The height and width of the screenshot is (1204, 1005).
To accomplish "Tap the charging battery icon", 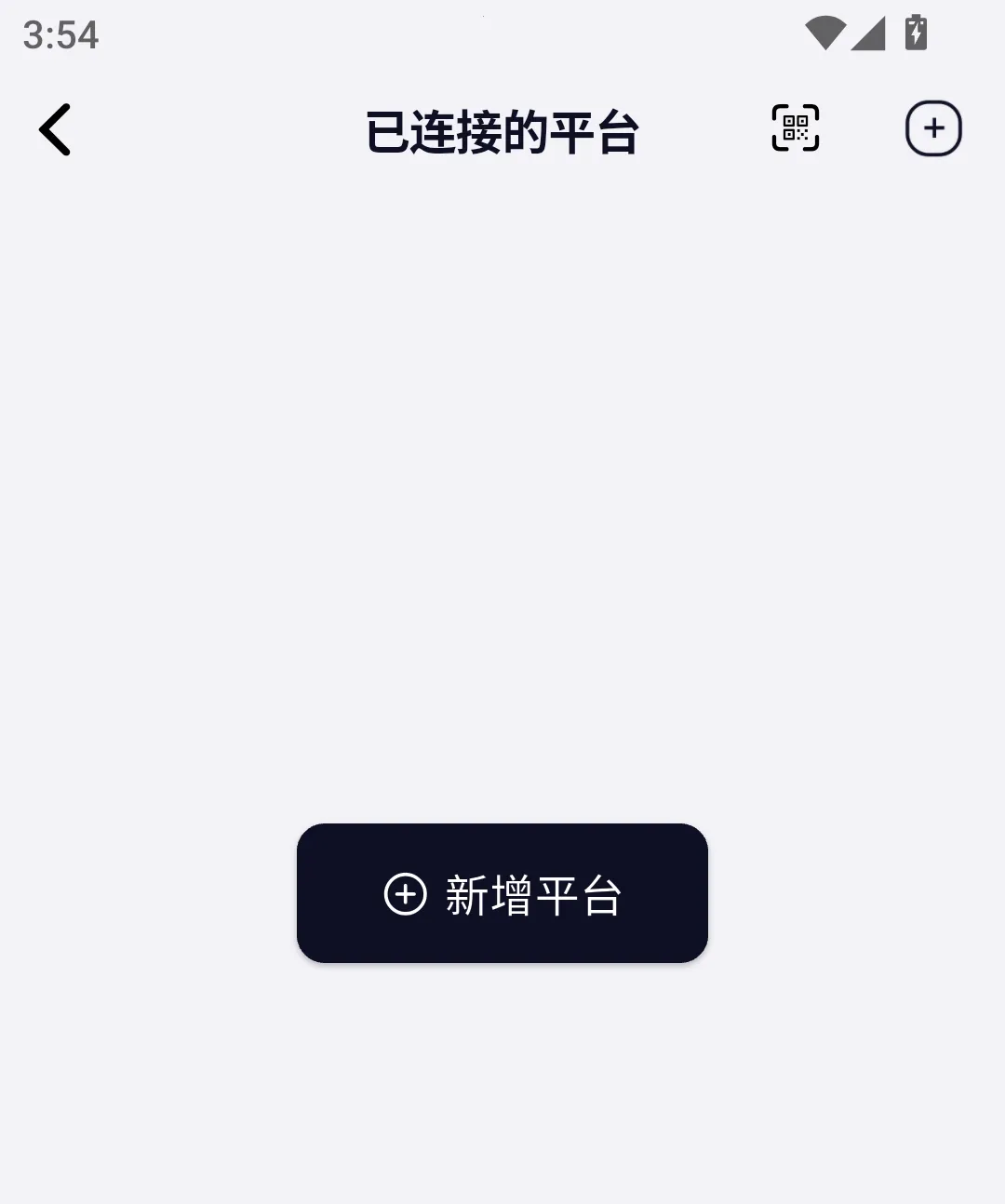I will point(915,33).
